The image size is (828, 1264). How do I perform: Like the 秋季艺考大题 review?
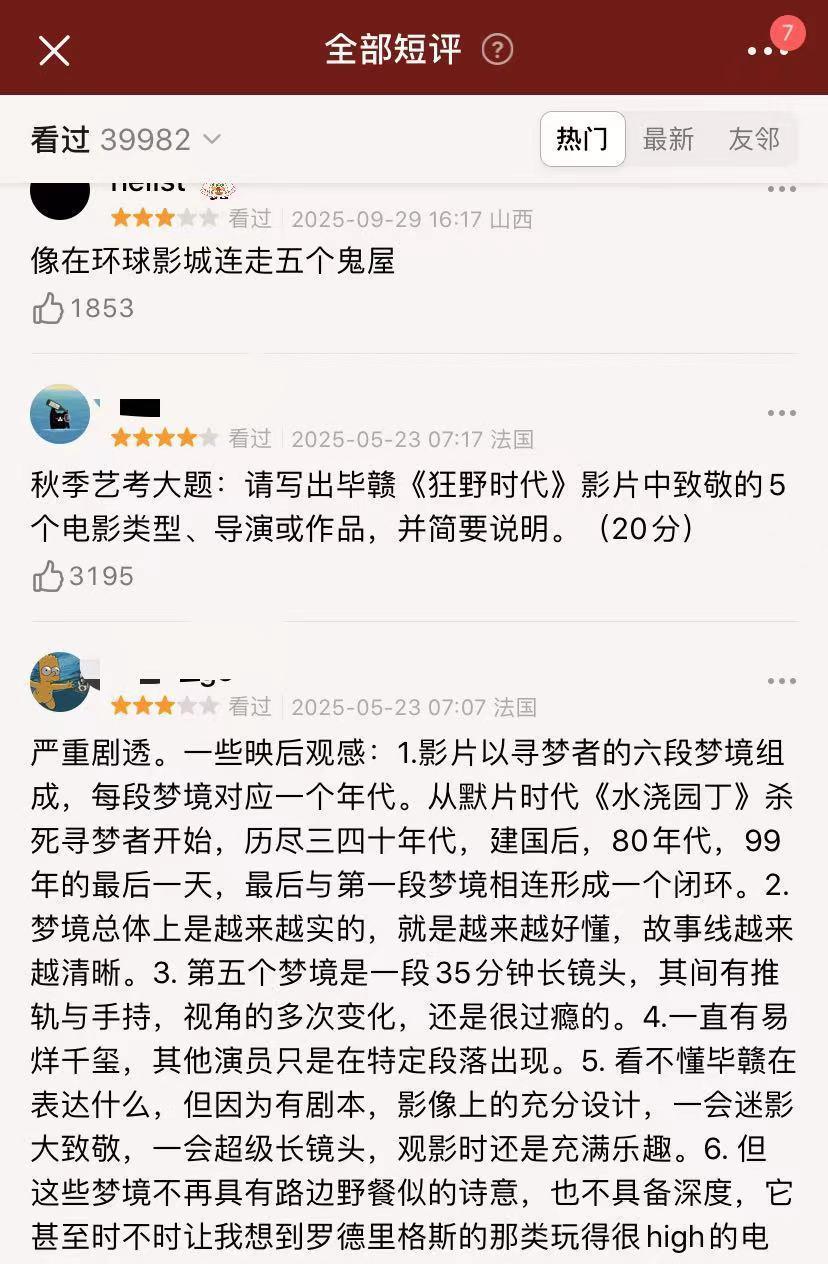[48, 576]
